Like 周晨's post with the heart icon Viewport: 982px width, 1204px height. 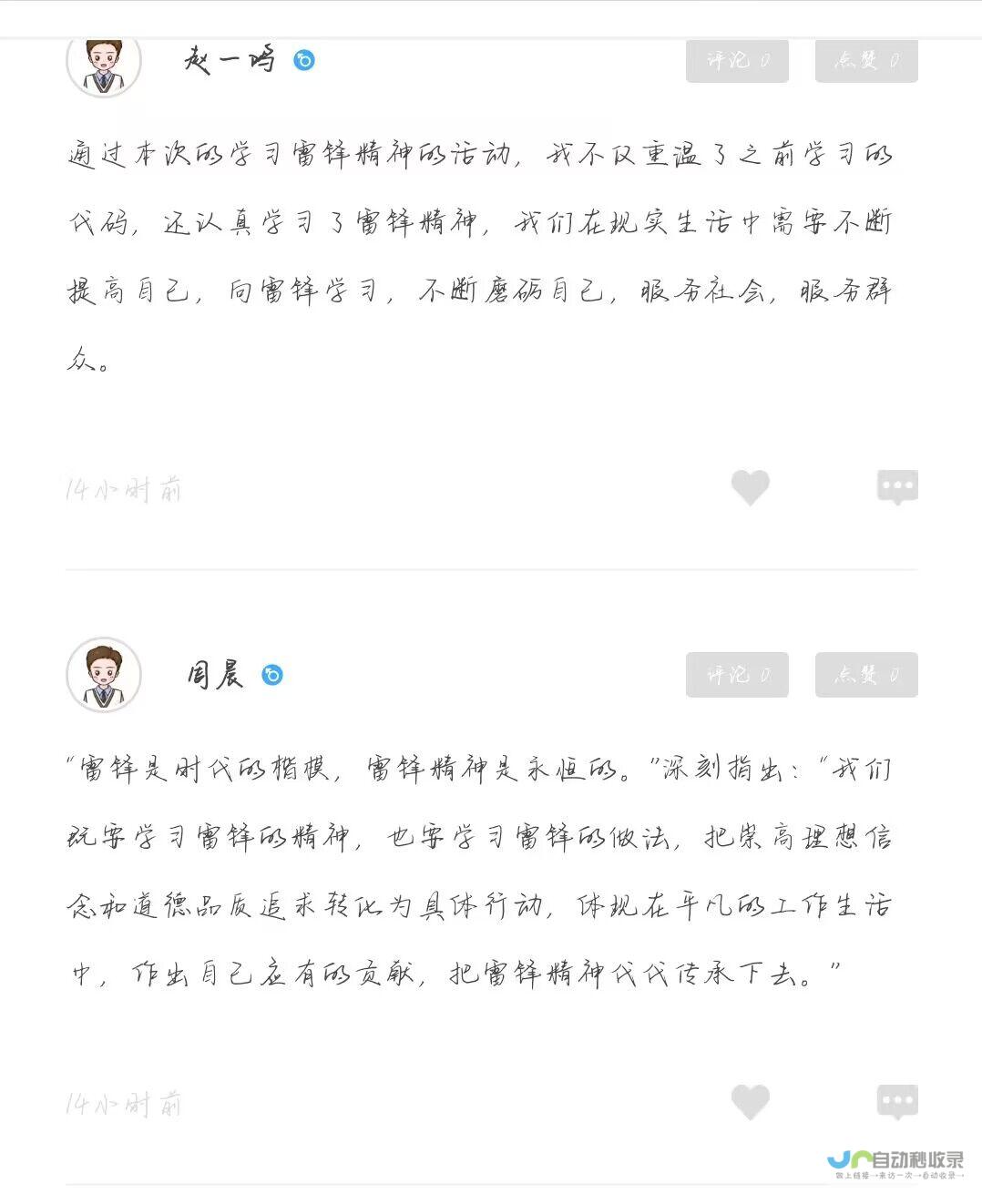coord(750,1102)
